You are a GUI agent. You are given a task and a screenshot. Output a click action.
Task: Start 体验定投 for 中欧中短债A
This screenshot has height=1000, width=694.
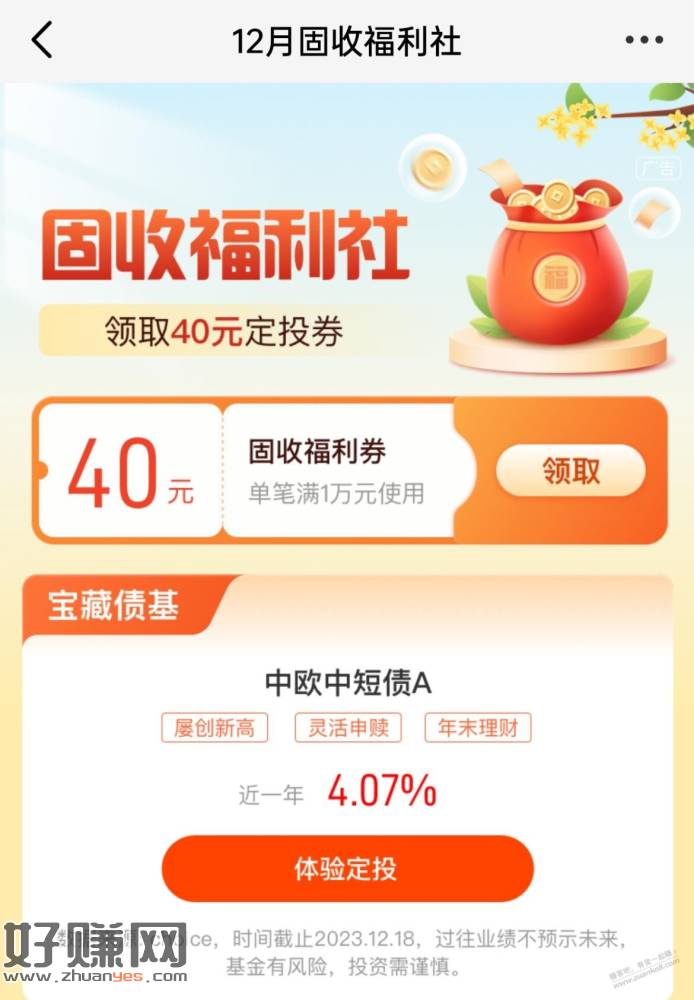pyautogui.click(x=347, y=868)
